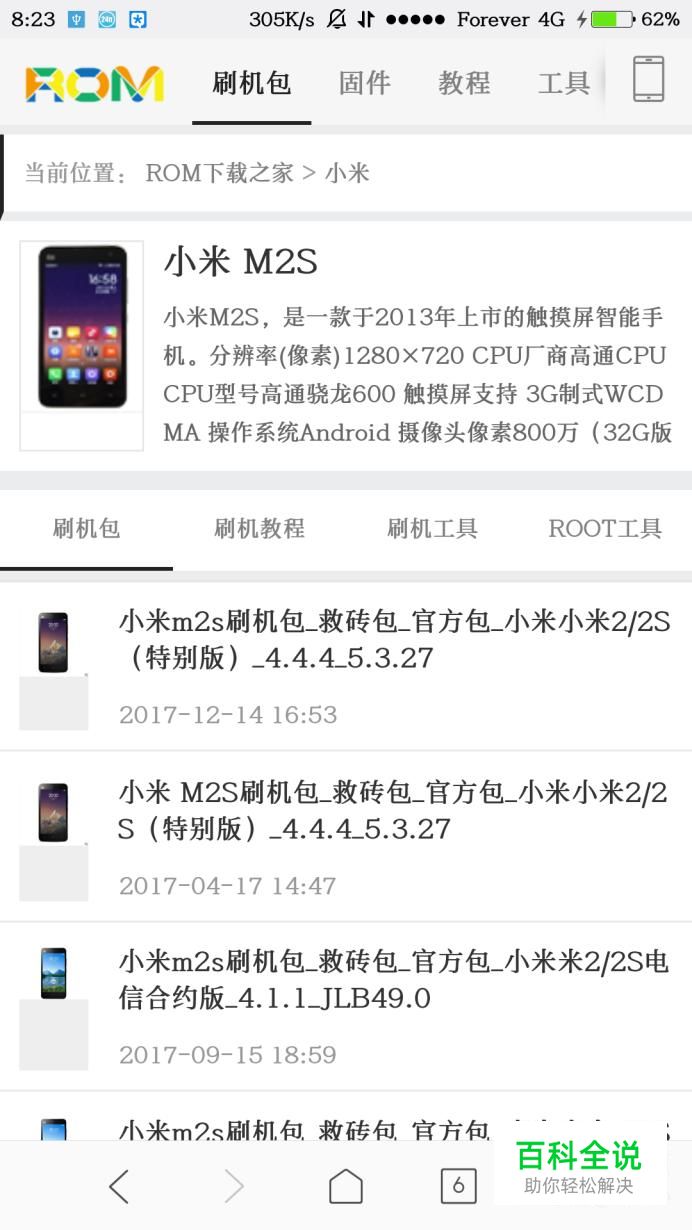Go back with the browser back arrow
The width and height of the screenshot is (692, 1230).
coord(119,1186)
